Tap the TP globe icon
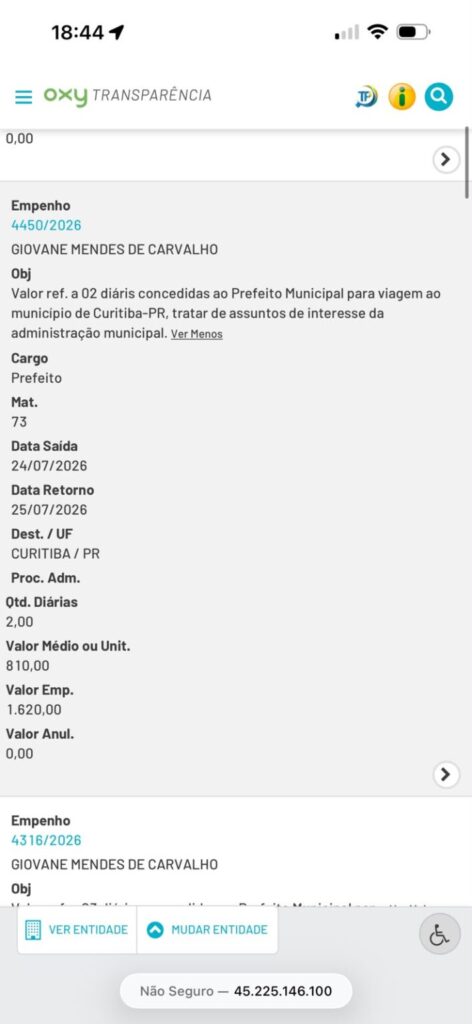Viewport: 472px width, 1024px height. (366, 97)
